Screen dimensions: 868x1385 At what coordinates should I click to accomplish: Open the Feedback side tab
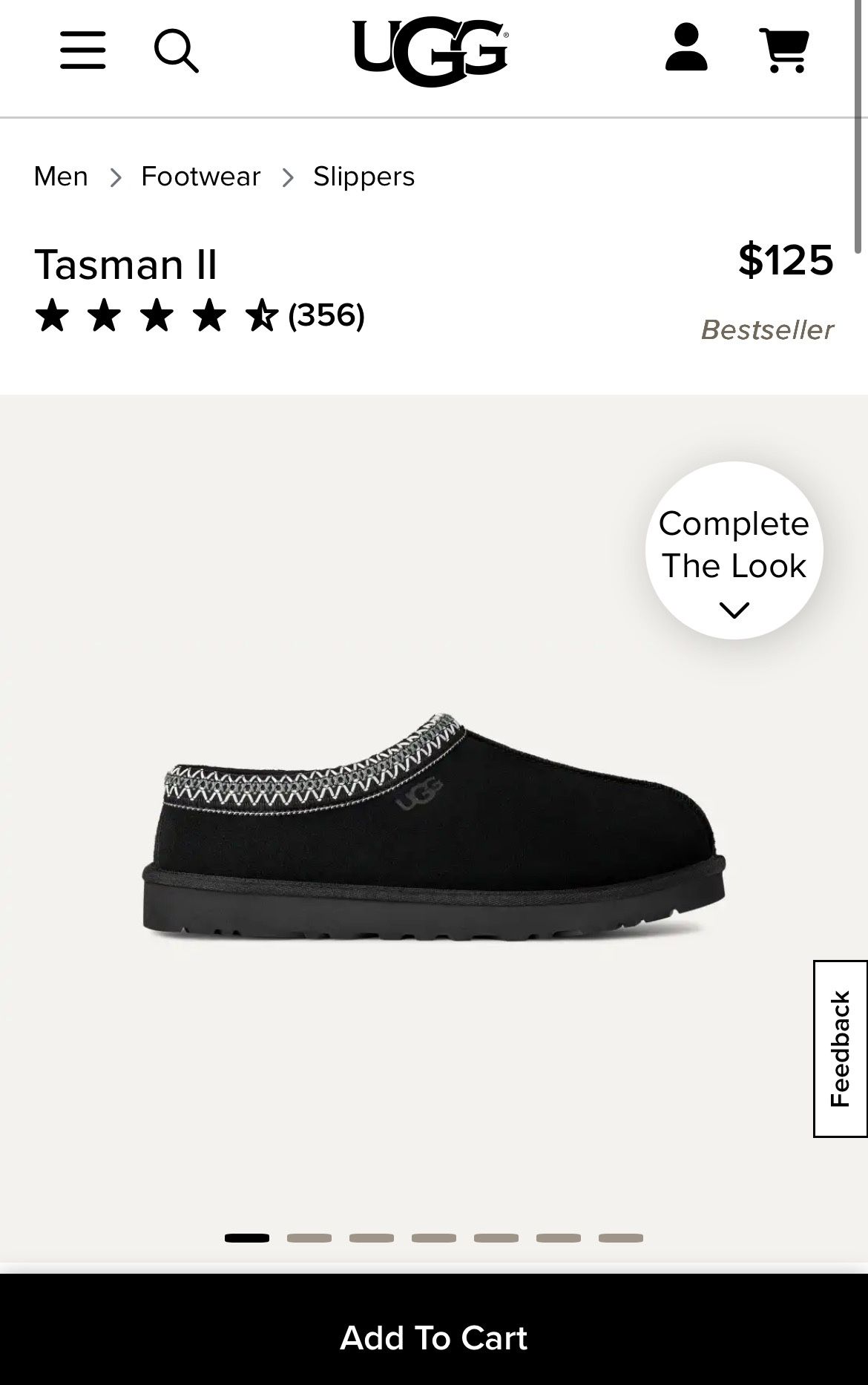840,1048
